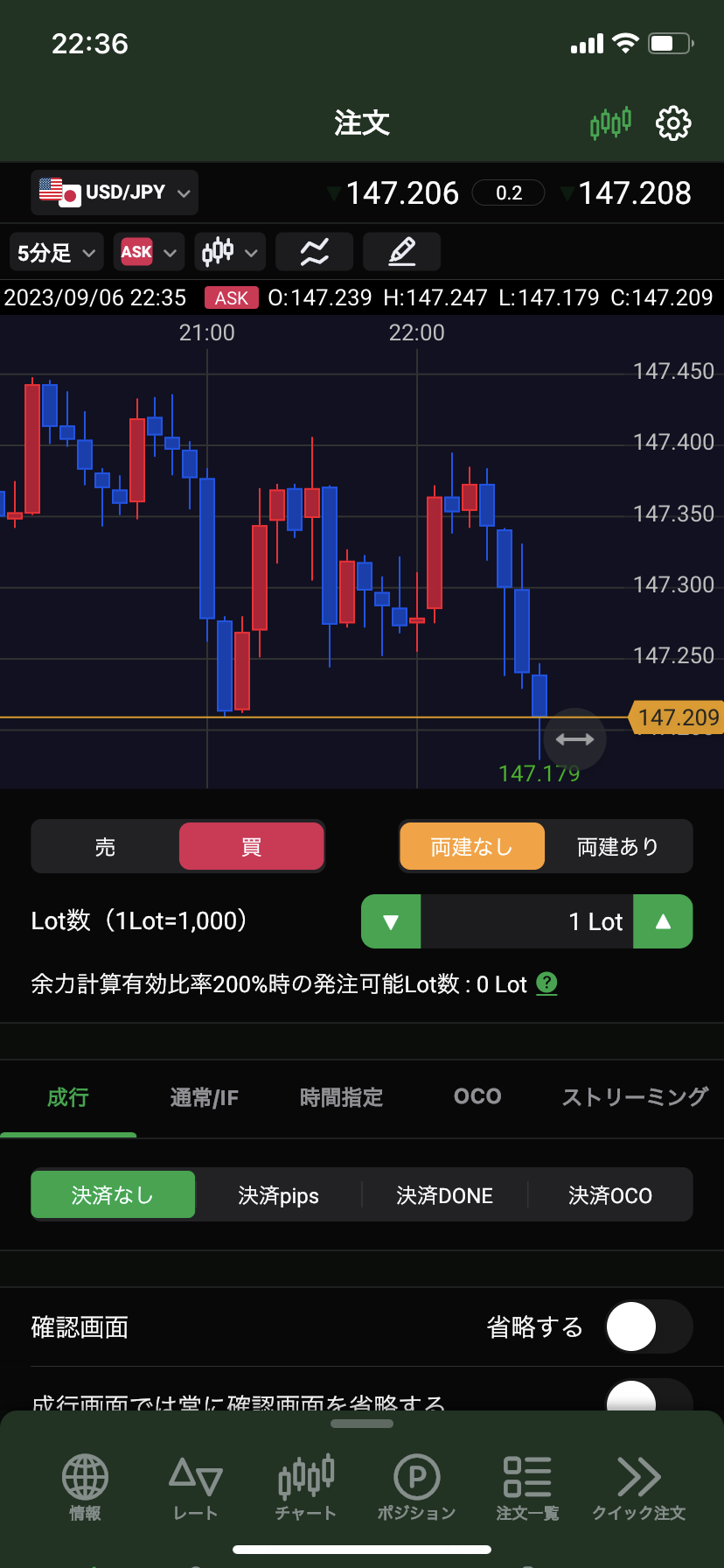
Task: Open the settings gear icon
Action: click(673, 123)
